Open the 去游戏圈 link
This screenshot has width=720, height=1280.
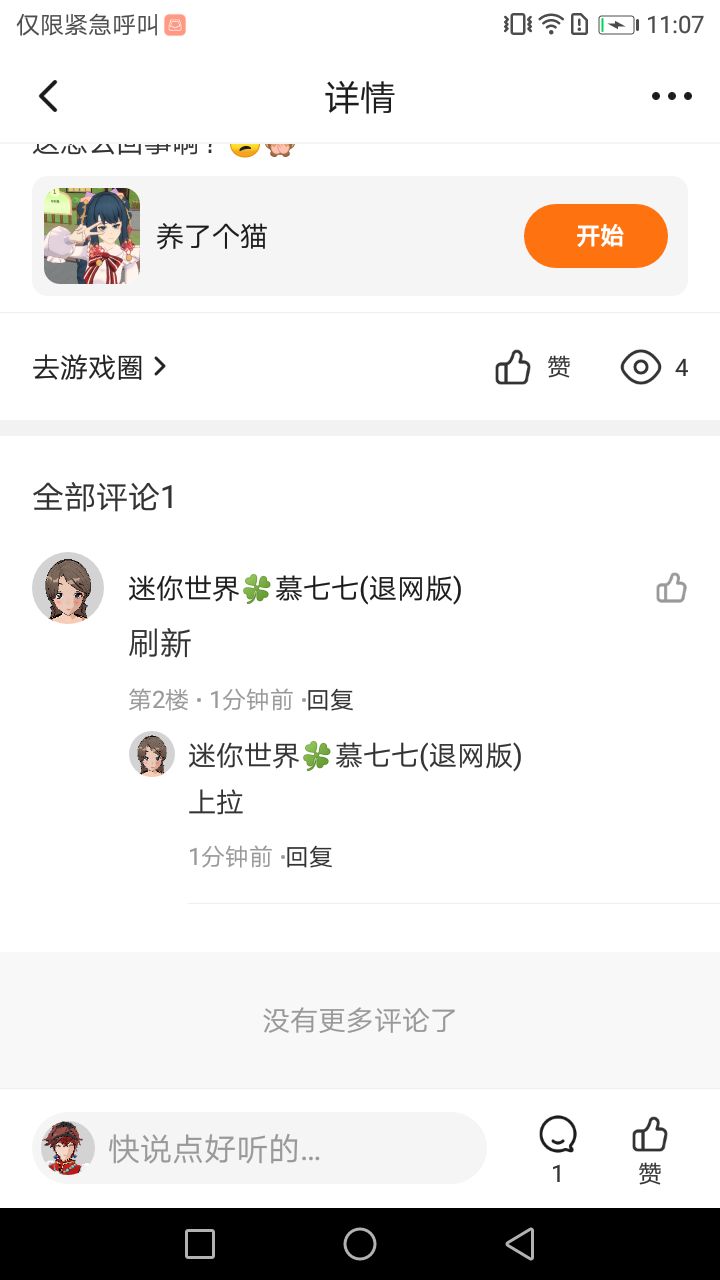click(99, 368)
